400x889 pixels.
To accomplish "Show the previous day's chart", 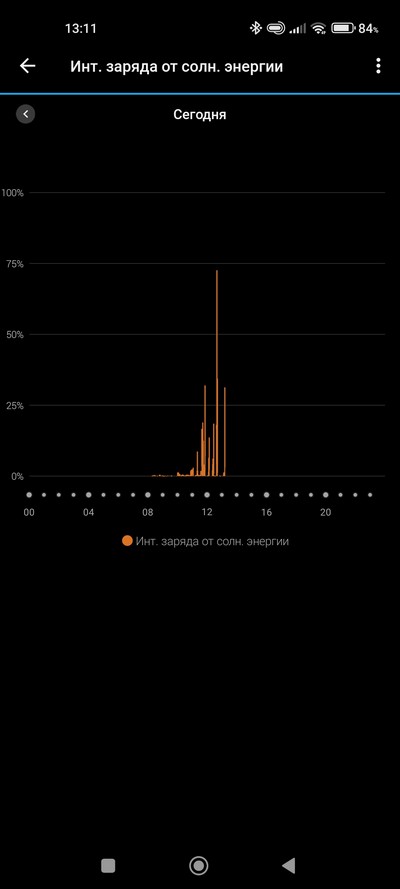I will click(25, 114).
